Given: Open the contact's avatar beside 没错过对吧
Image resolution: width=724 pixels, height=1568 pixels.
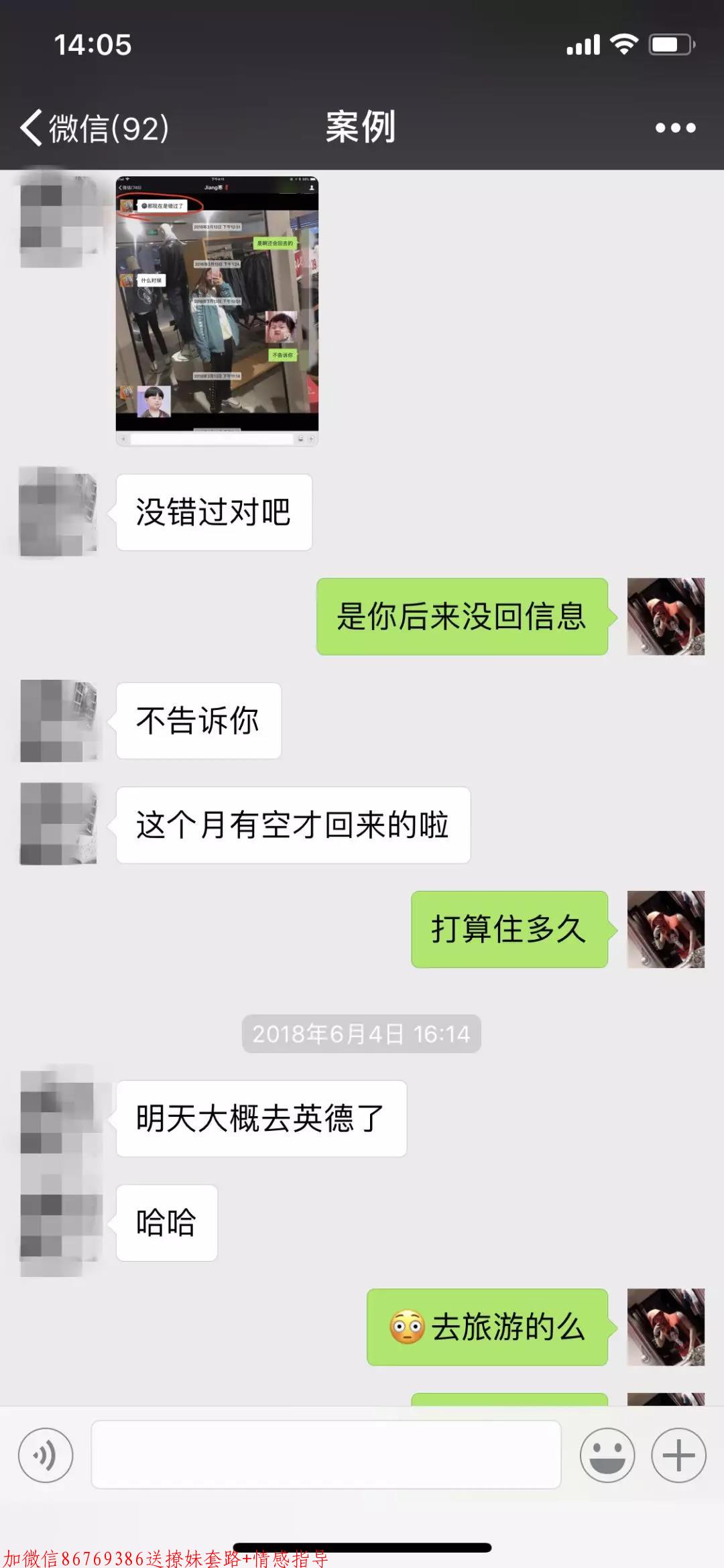Looking at the screenshot, I should pos(59,513).
